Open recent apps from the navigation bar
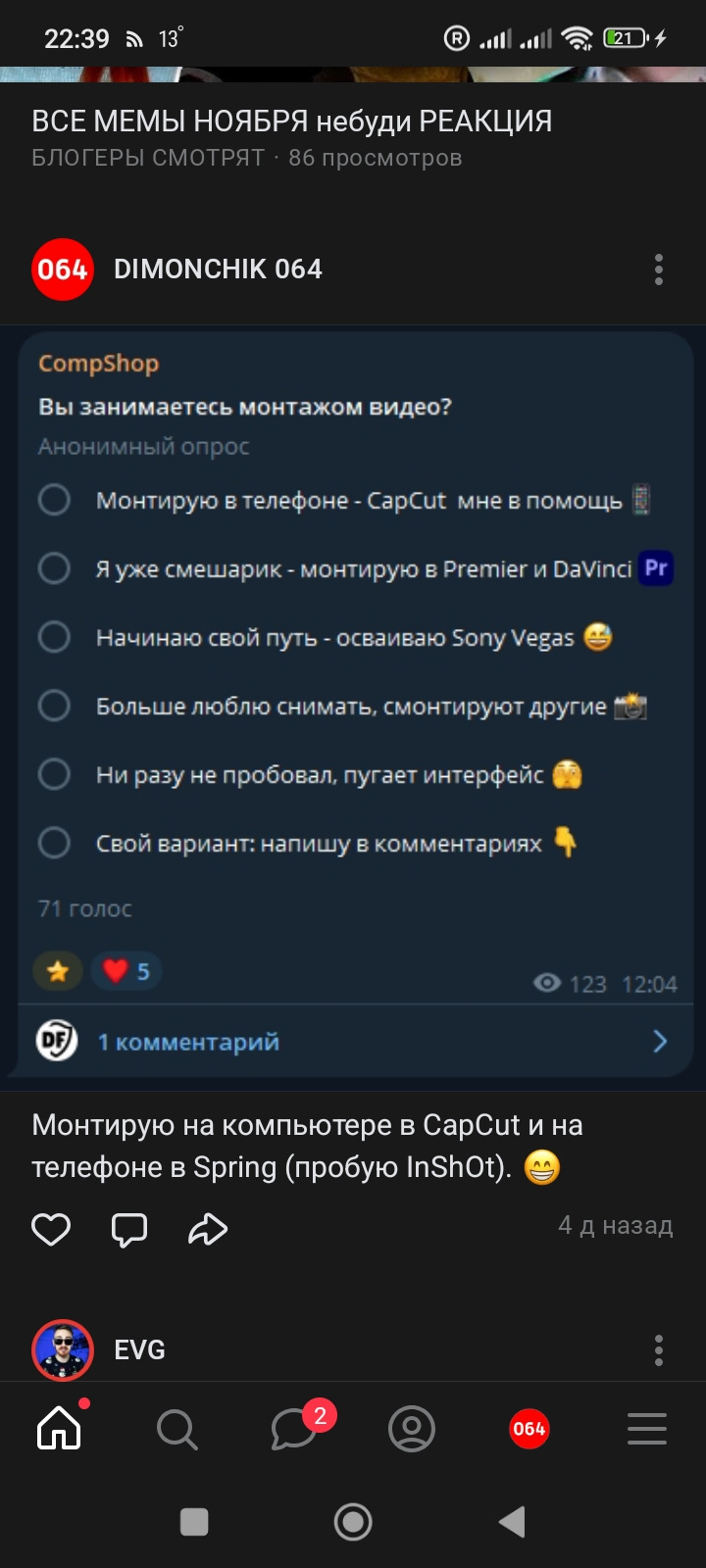The image size is (706, 1568). (x=194, y=1522)
